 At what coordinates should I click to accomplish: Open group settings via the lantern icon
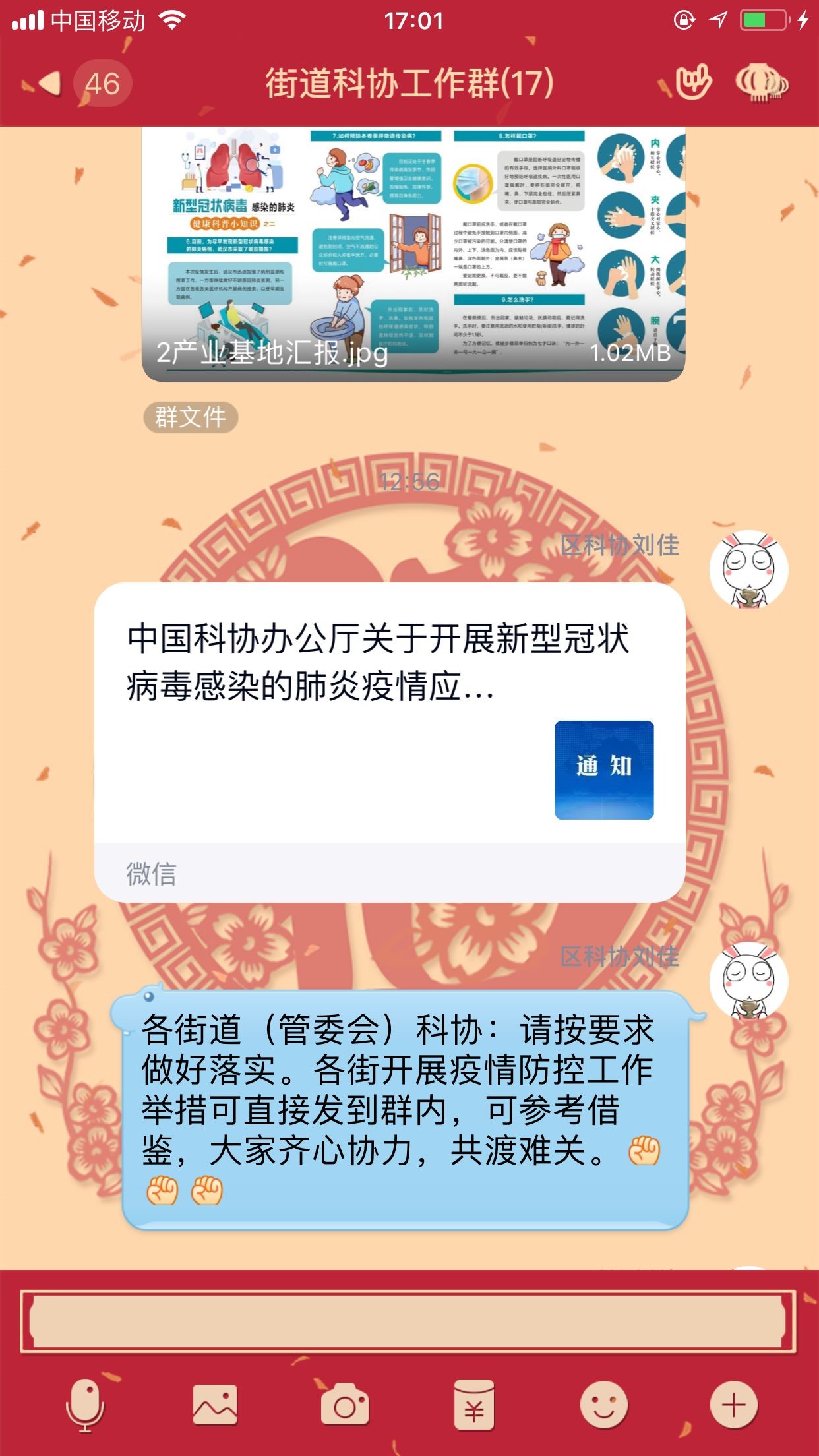(x=761, y=83)
